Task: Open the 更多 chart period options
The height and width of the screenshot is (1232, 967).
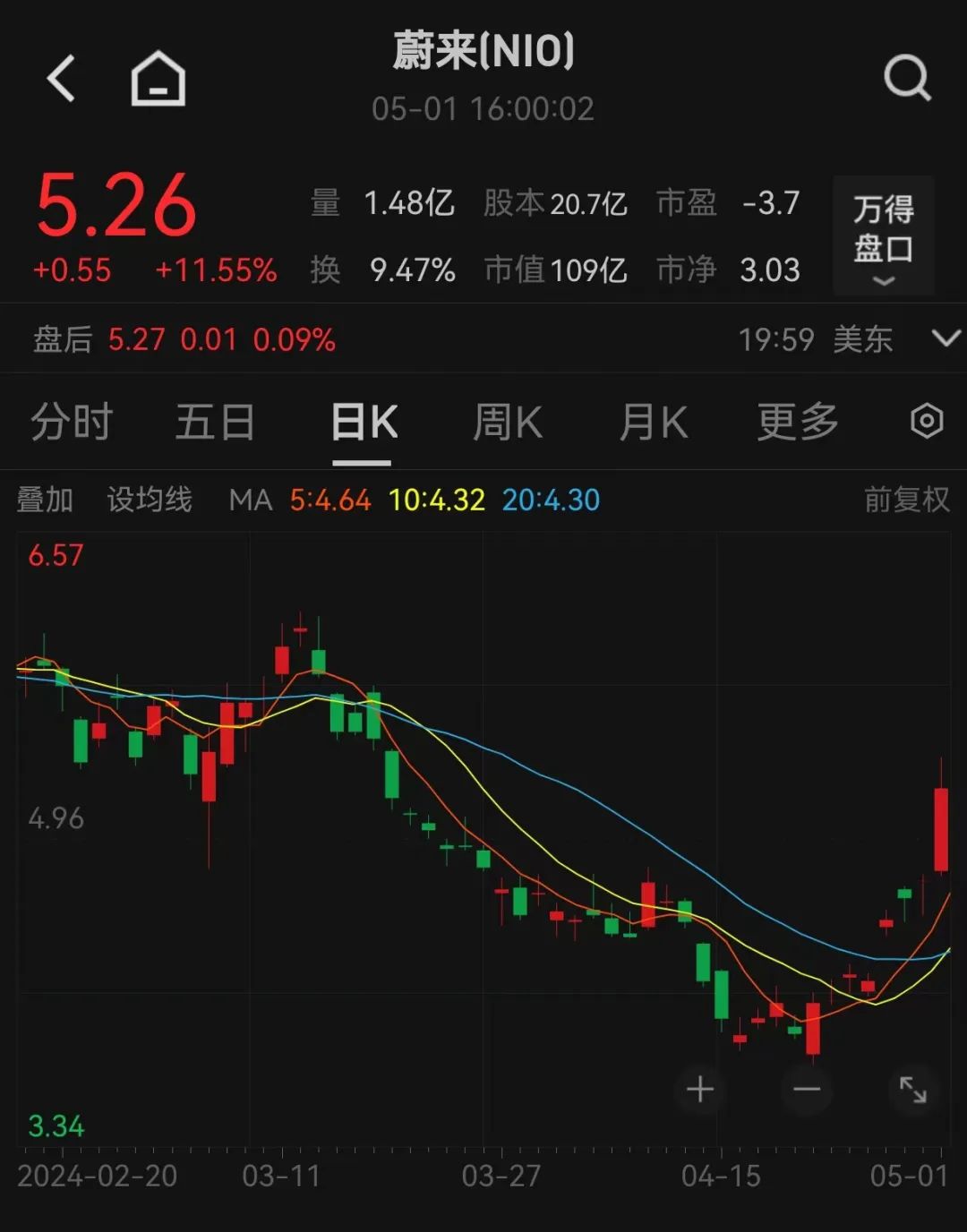Action: click(x=797, y=422)
